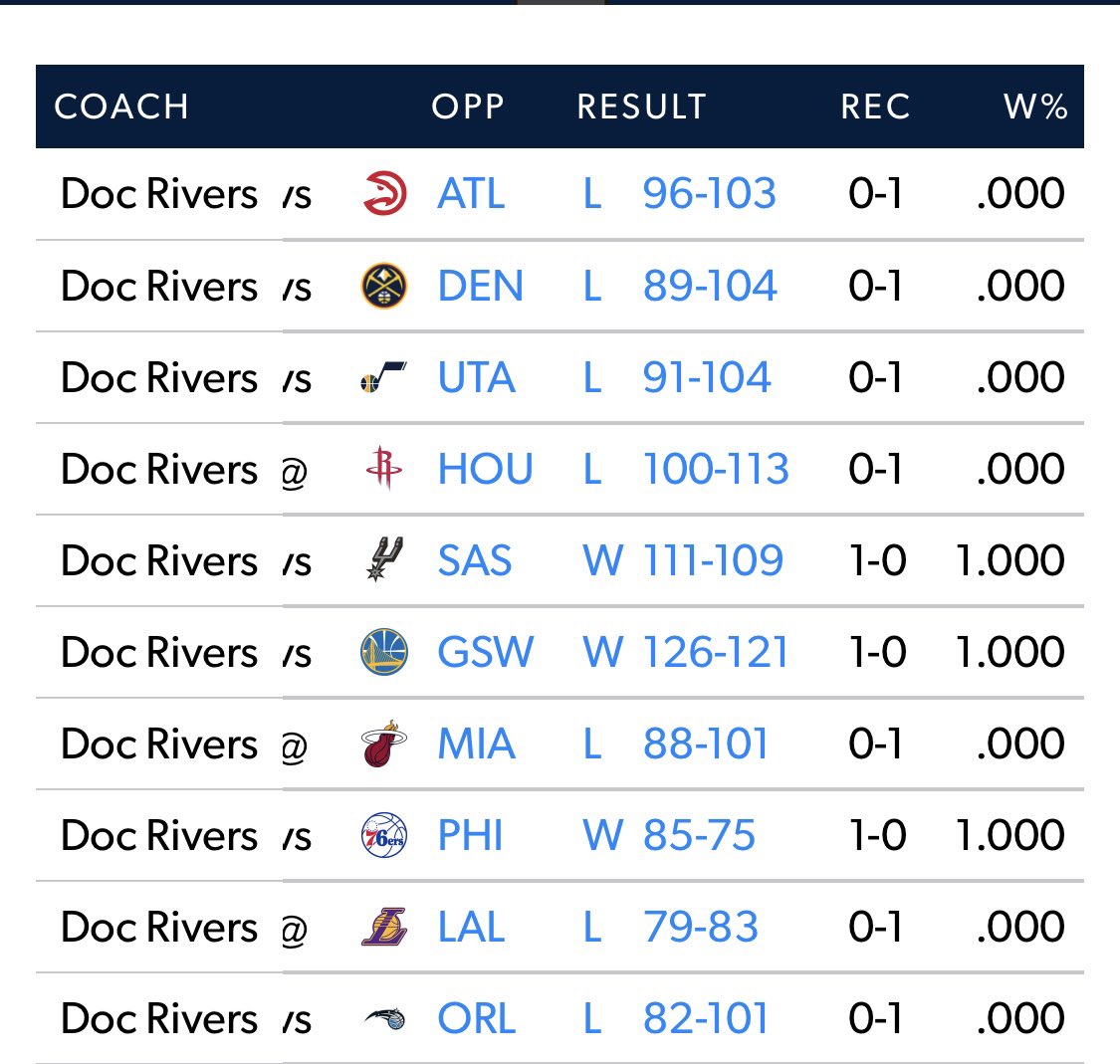Select the LAL team link
Screen dimensions: 1120x1064
(471, 928)
